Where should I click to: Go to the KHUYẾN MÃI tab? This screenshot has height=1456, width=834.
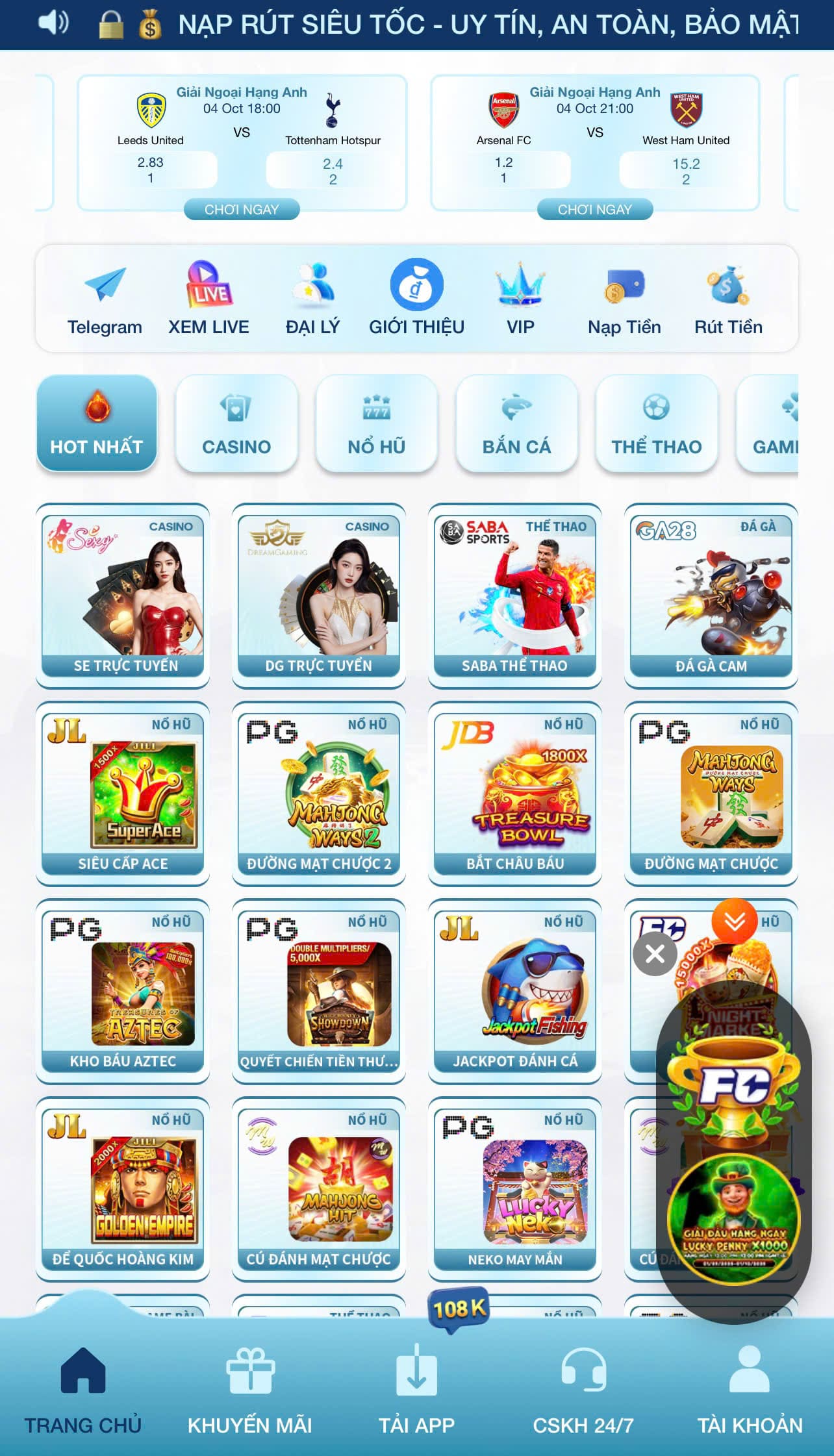tap(250, 1388)
